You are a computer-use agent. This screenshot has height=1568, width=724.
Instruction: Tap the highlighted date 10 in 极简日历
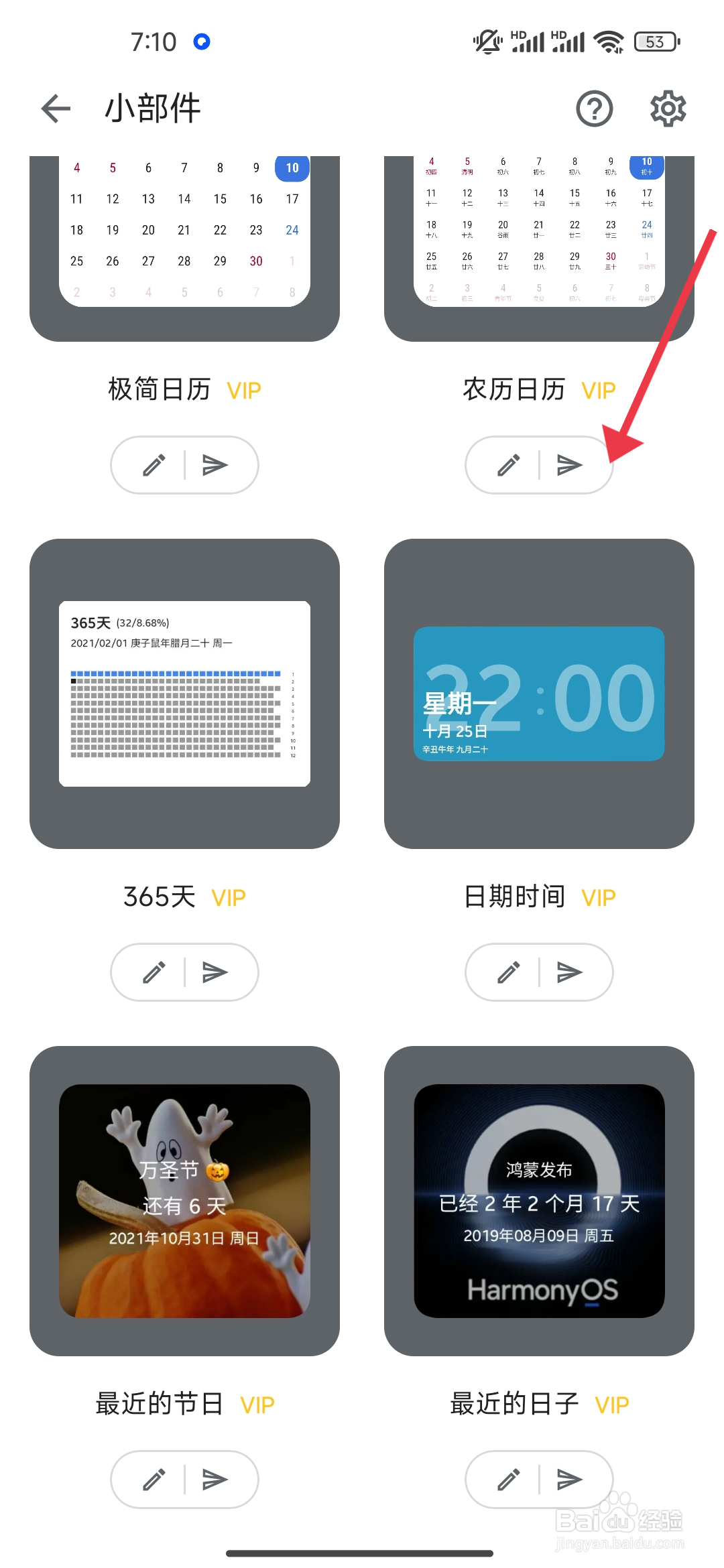(x=292, y=168)
